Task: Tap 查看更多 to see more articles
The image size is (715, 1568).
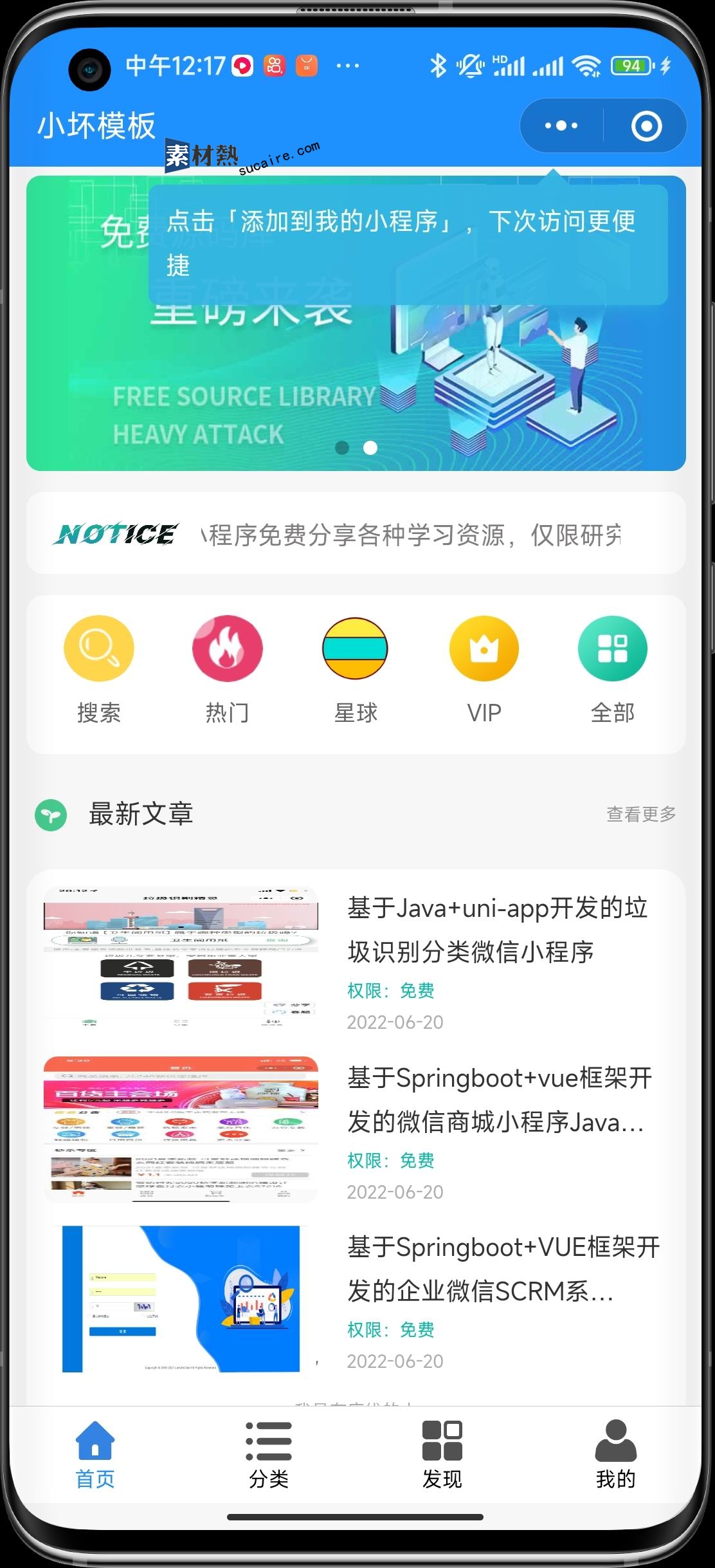Action: 640,814
